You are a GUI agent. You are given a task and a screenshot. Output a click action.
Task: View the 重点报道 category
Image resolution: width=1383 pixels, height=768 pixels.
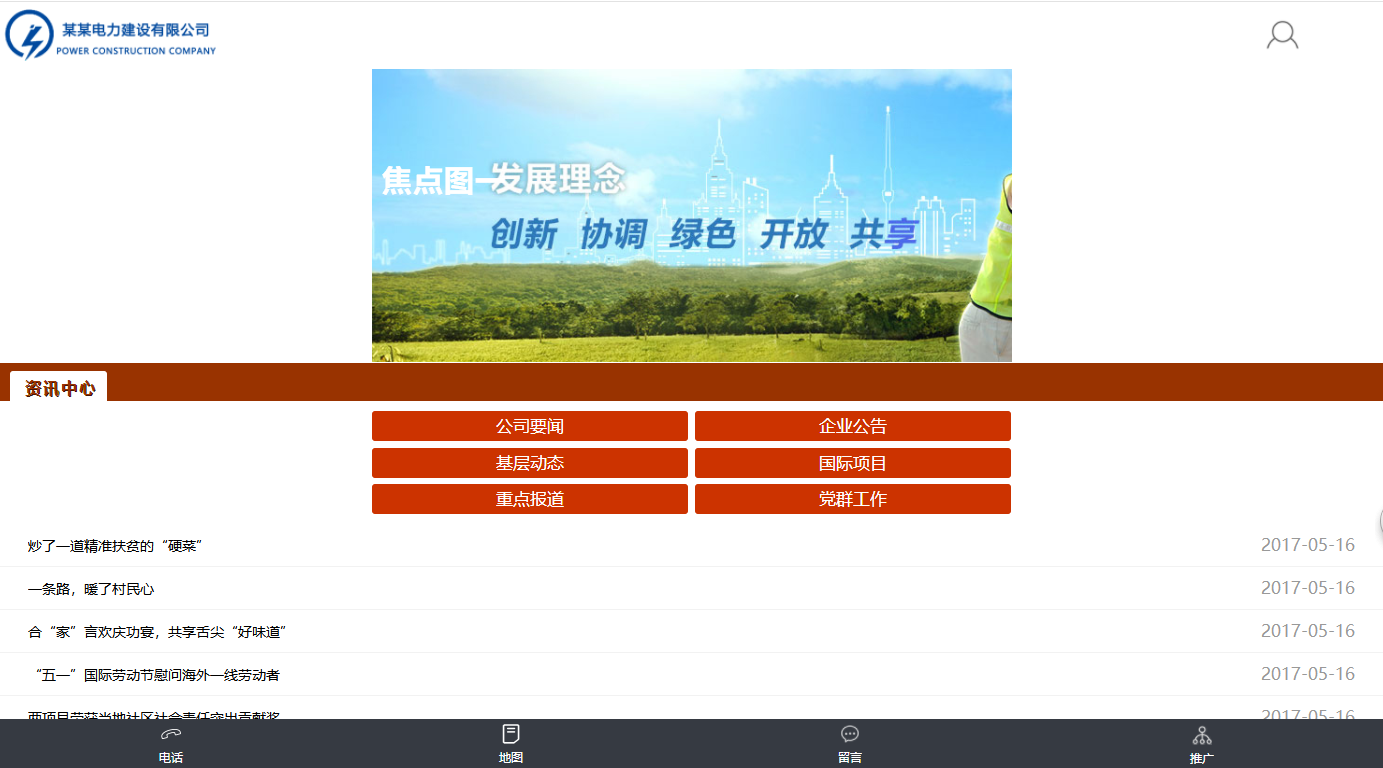tap(530, 499)
